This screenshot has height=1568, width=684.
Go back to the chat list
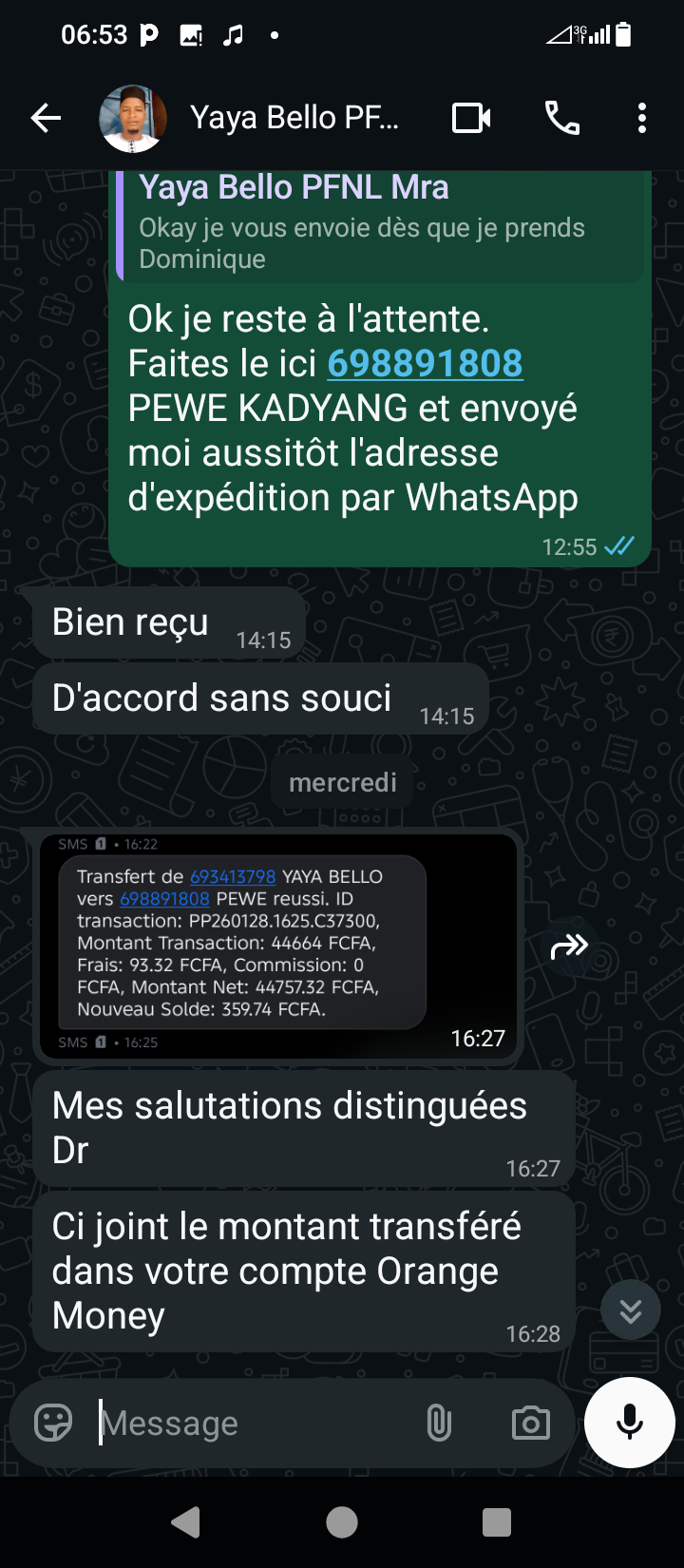pos(46,118)
